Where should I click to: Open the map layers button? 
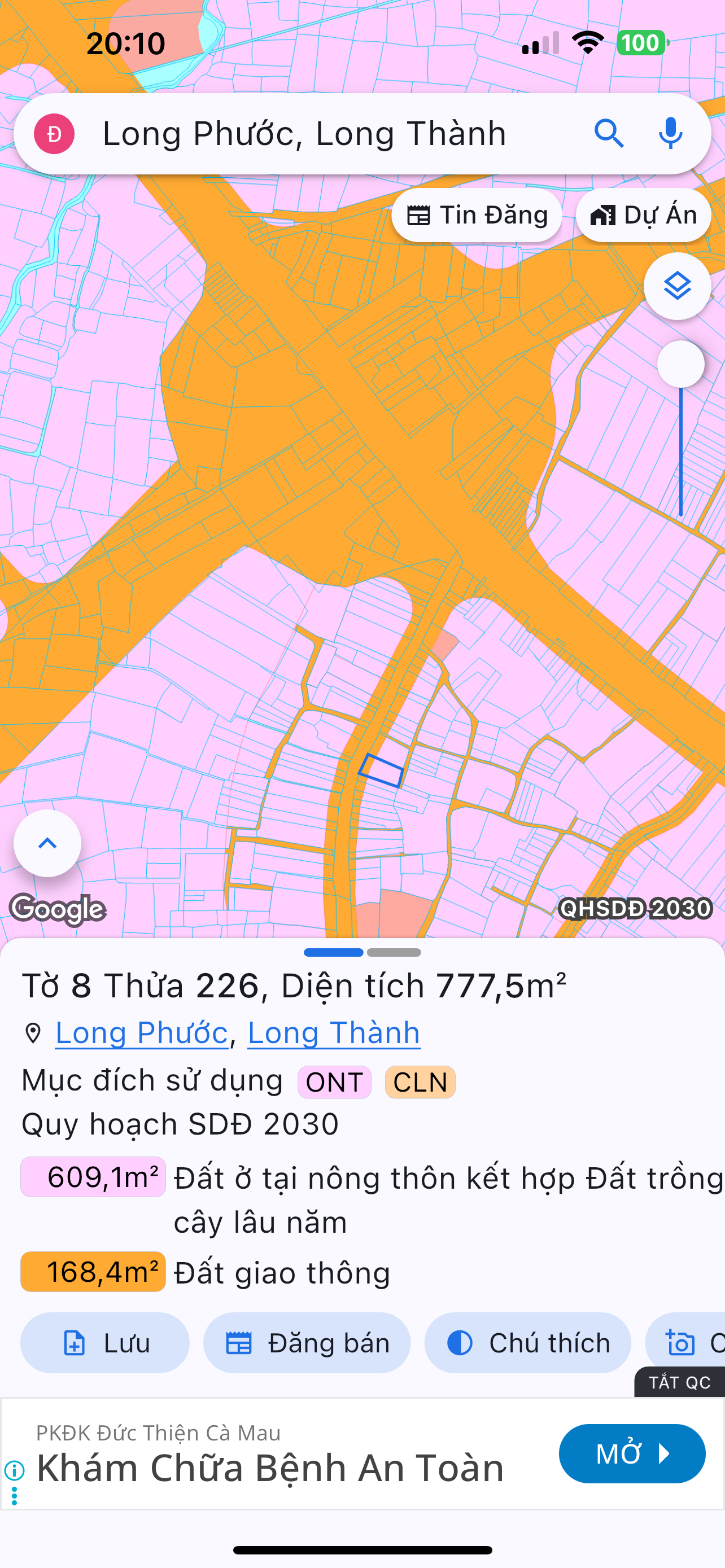click(677, 286)
